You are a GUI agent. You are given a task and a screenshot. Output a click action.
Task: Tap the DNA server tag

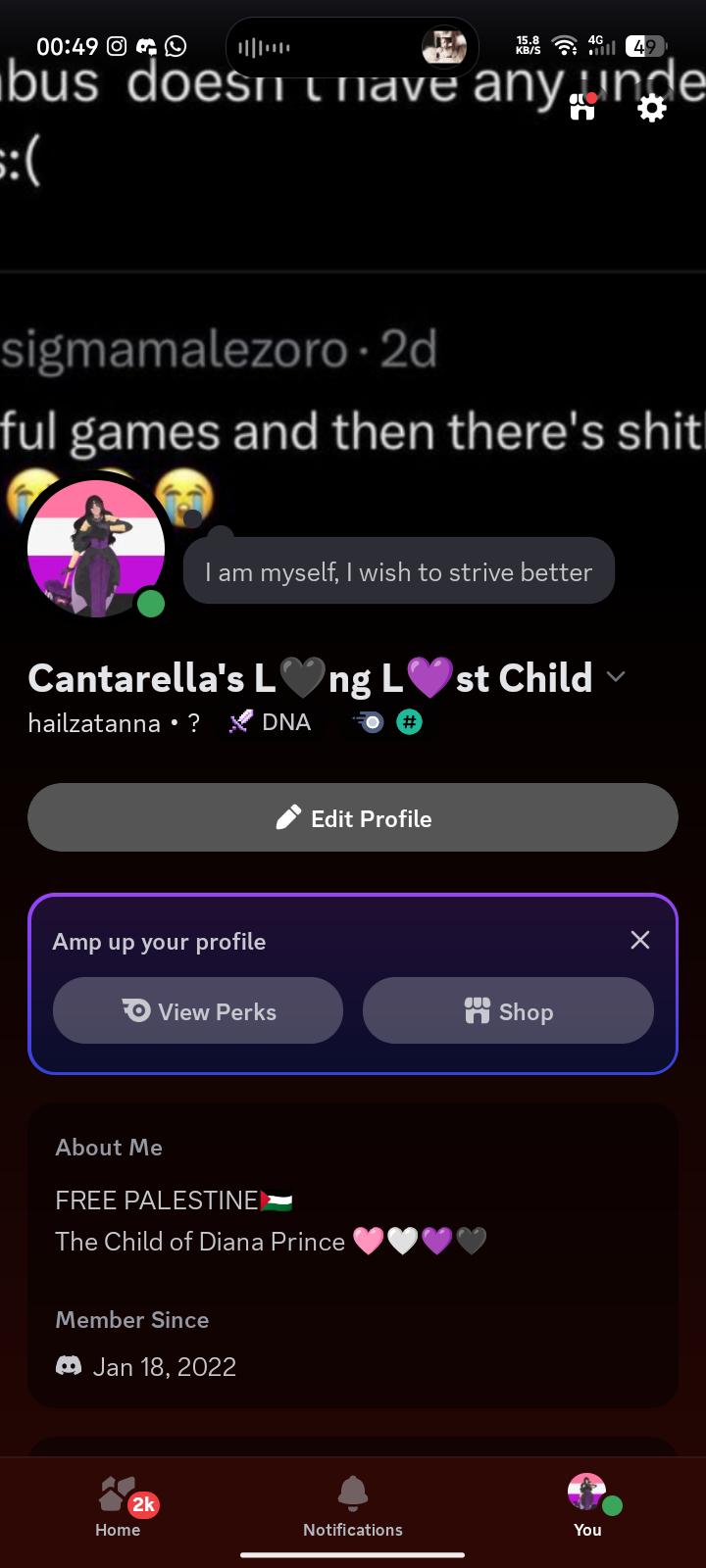click(x=271, y=722)
